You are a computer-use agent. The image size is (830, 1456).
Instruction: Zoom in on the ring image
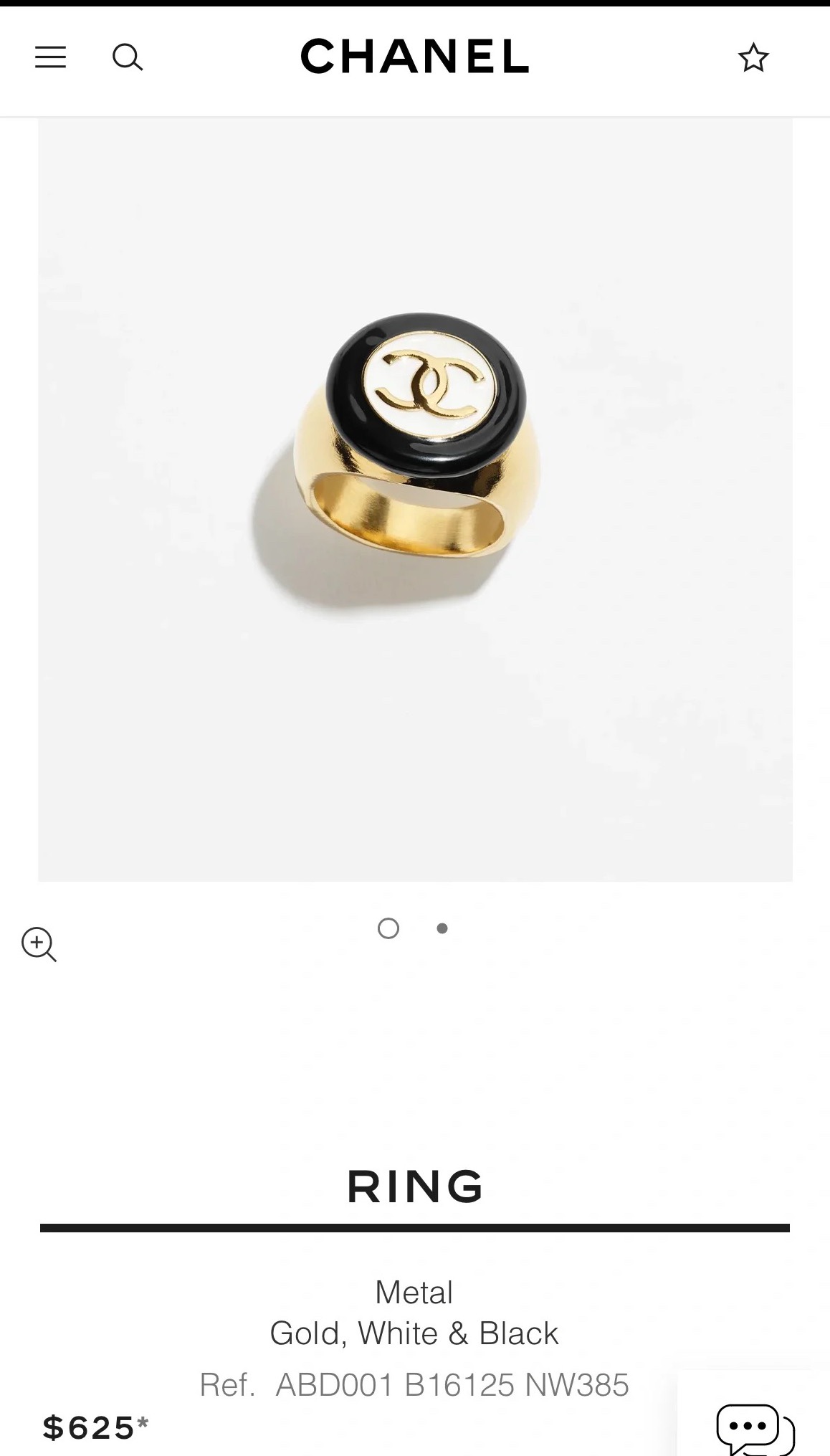(39, 944)
